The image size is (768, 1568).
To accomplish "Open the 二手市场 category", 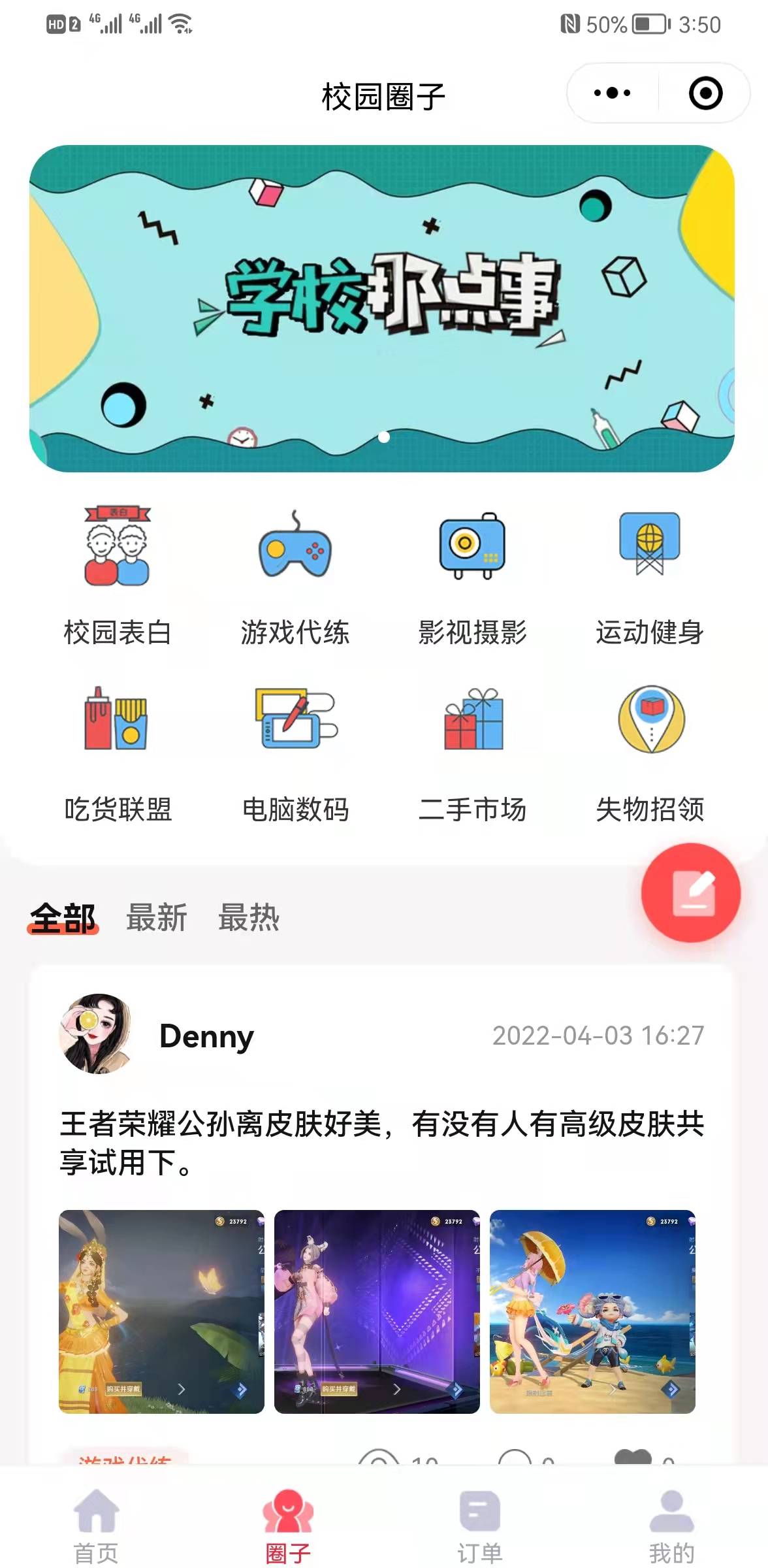I will pyautogui.click(x=472, y=751).
